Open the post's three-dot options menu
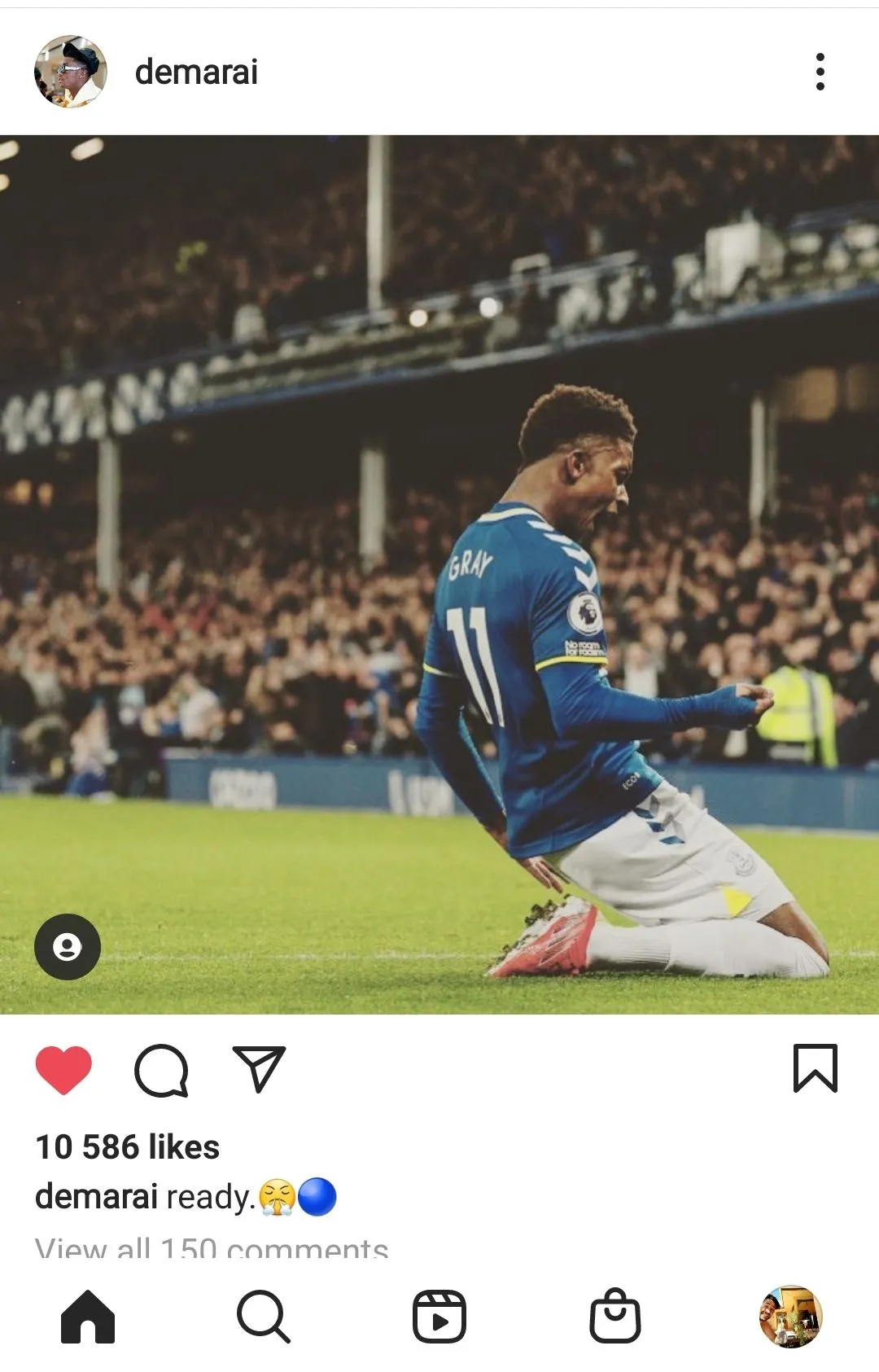The height and width of the screenshot is (1372, 879). click(820, 72)
